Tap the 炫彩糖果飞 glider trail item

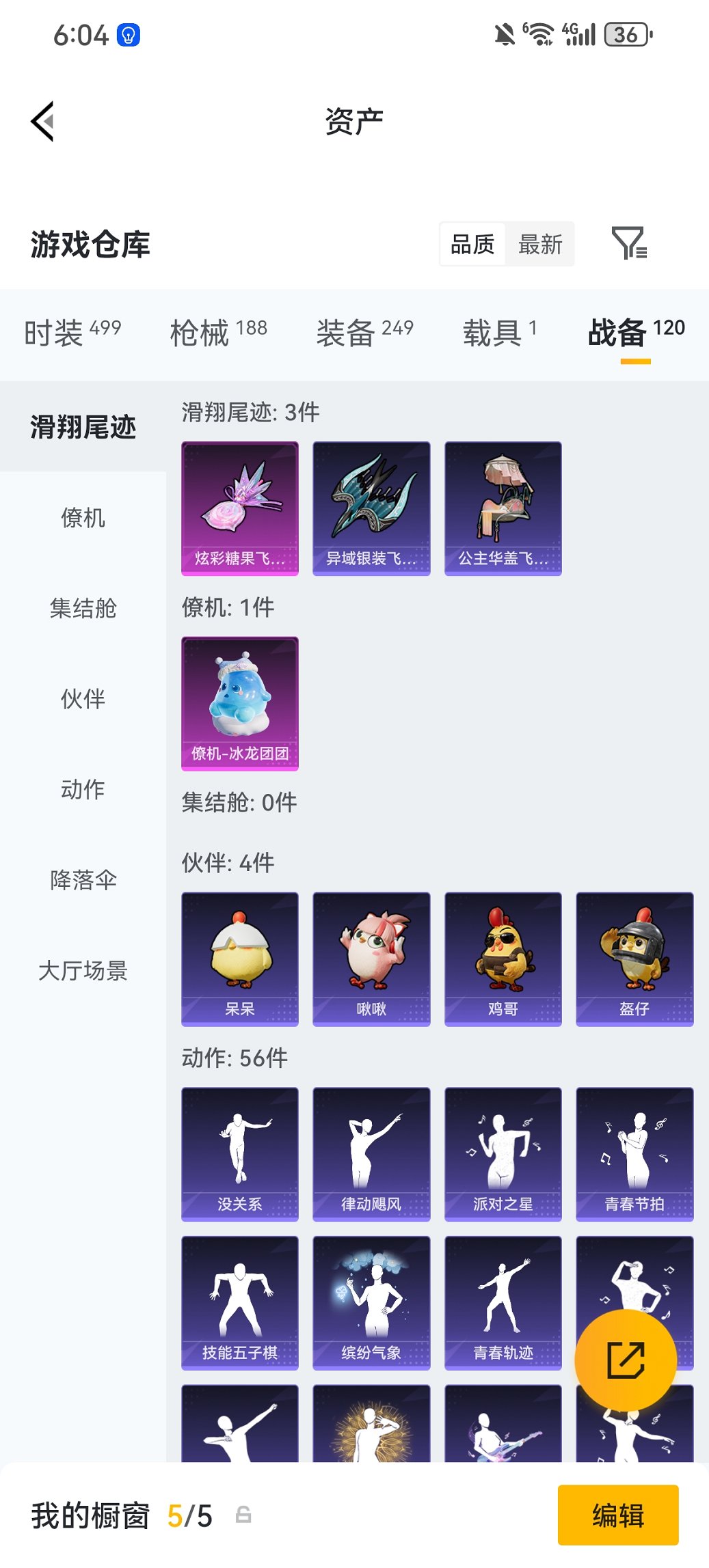pos(240,508)
